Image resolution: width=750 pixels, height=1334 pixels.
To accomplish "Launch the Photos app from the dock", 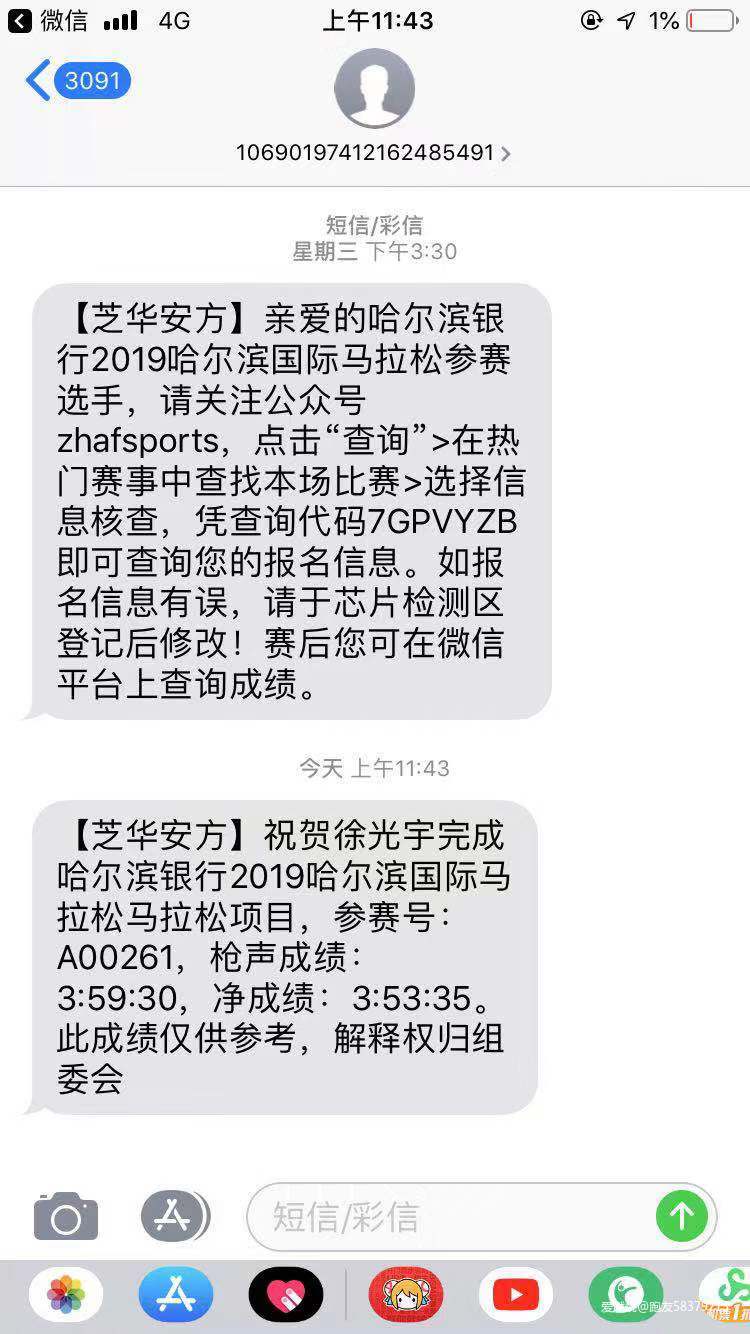I will (x=65, y=1294).
